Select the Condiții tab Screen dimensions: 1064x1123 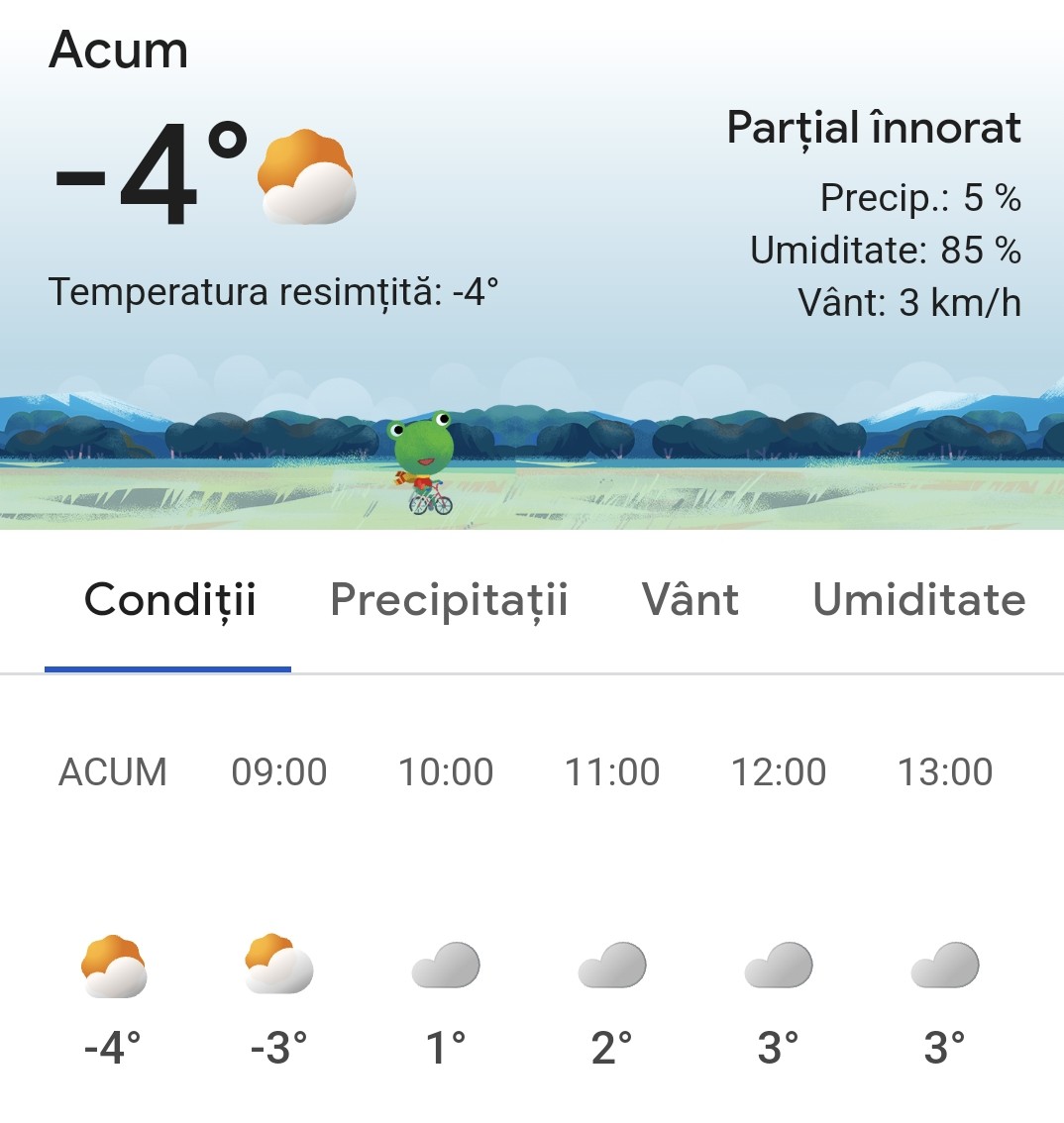[169, 600]
